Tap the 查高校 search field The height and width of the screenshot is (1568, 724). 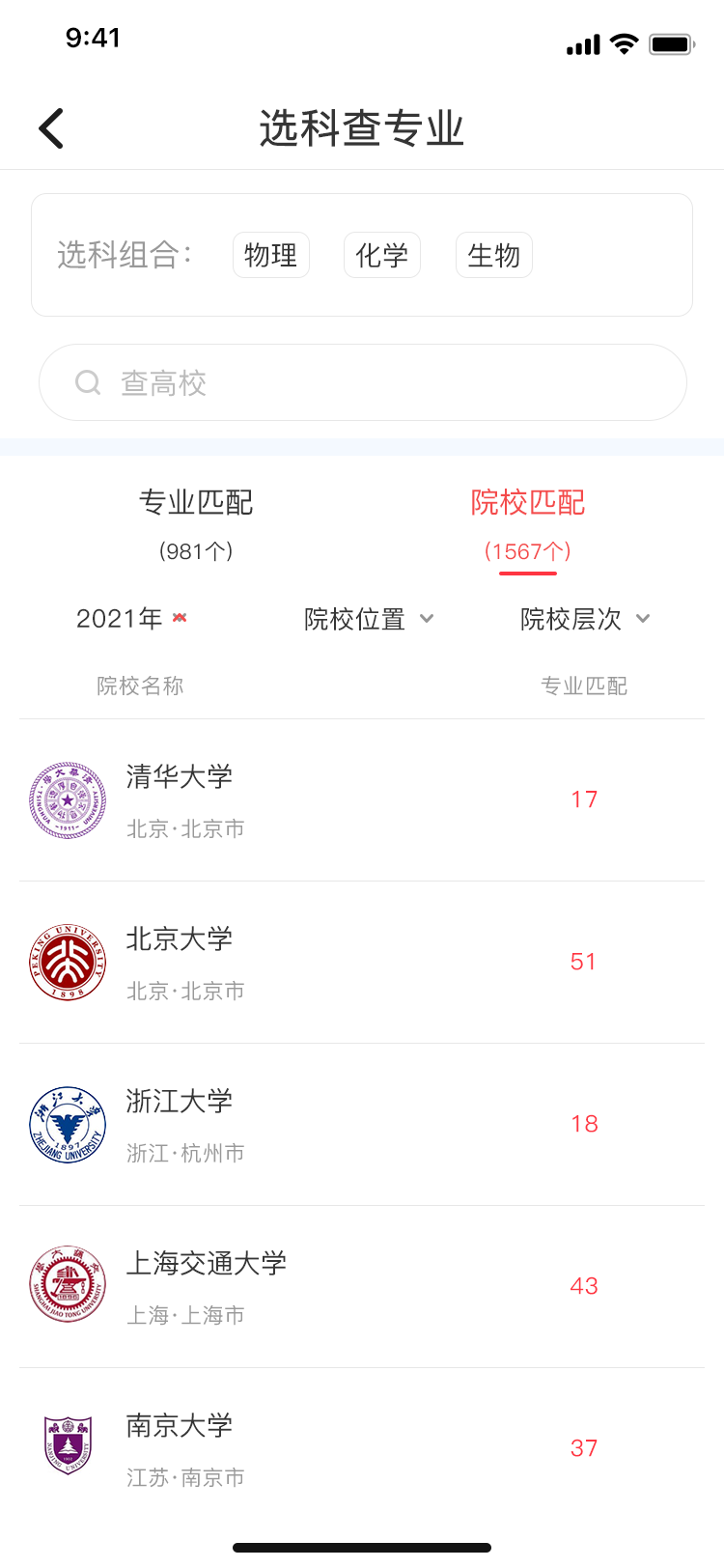pos(363,382)
